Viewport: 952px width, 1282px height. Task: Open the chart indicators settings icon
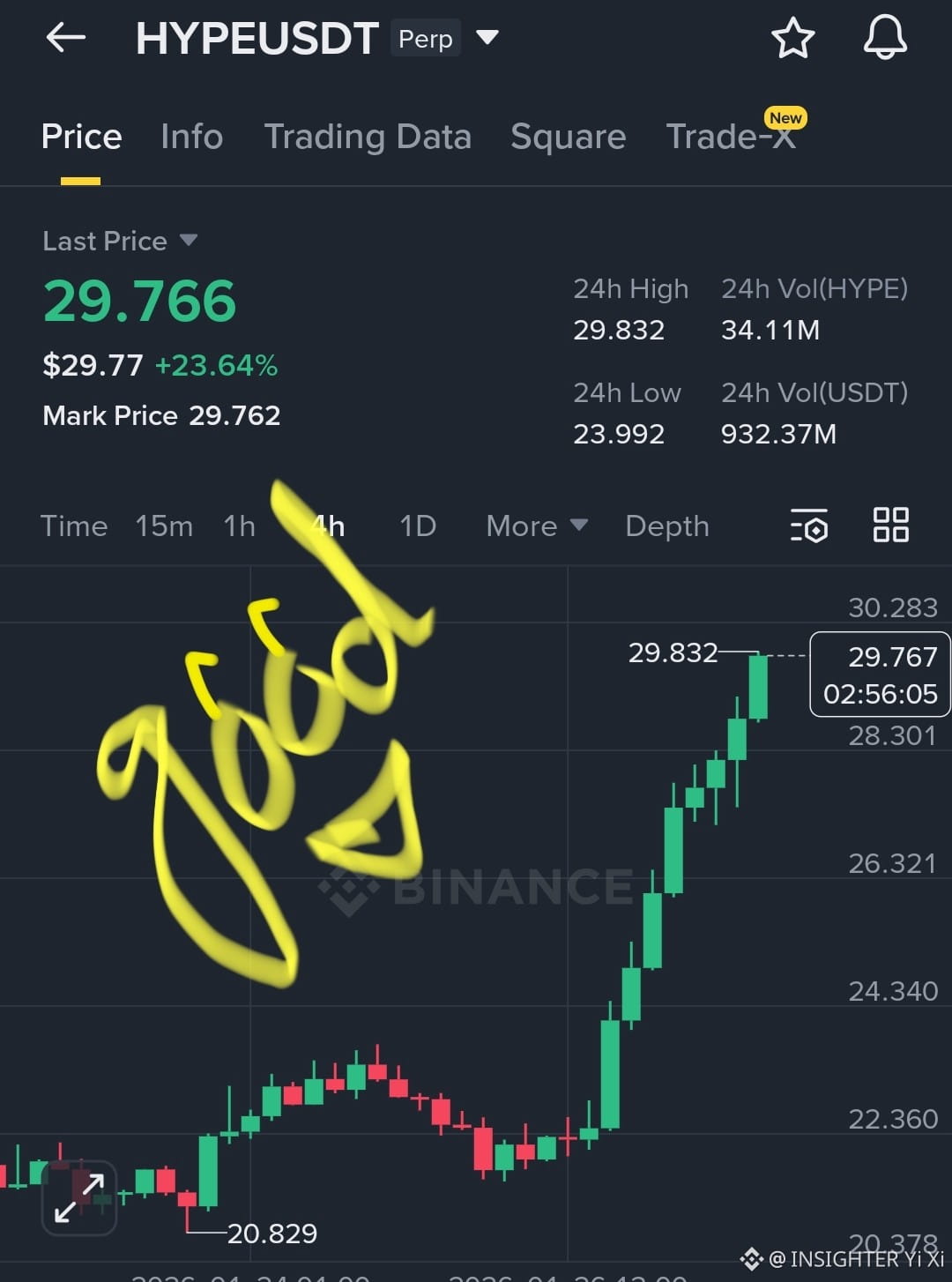[x=809, y=525]
